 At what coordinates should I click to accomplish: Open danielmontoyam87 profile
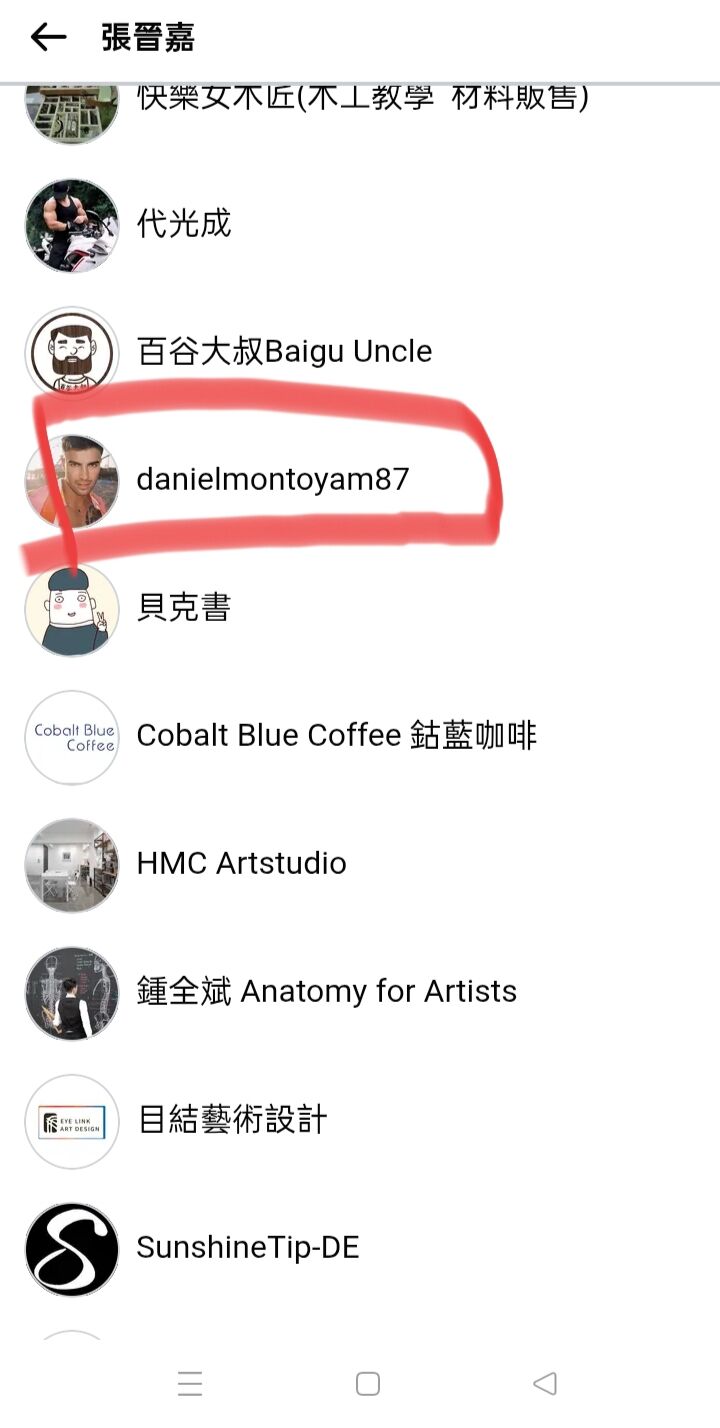tap(360, 481)
